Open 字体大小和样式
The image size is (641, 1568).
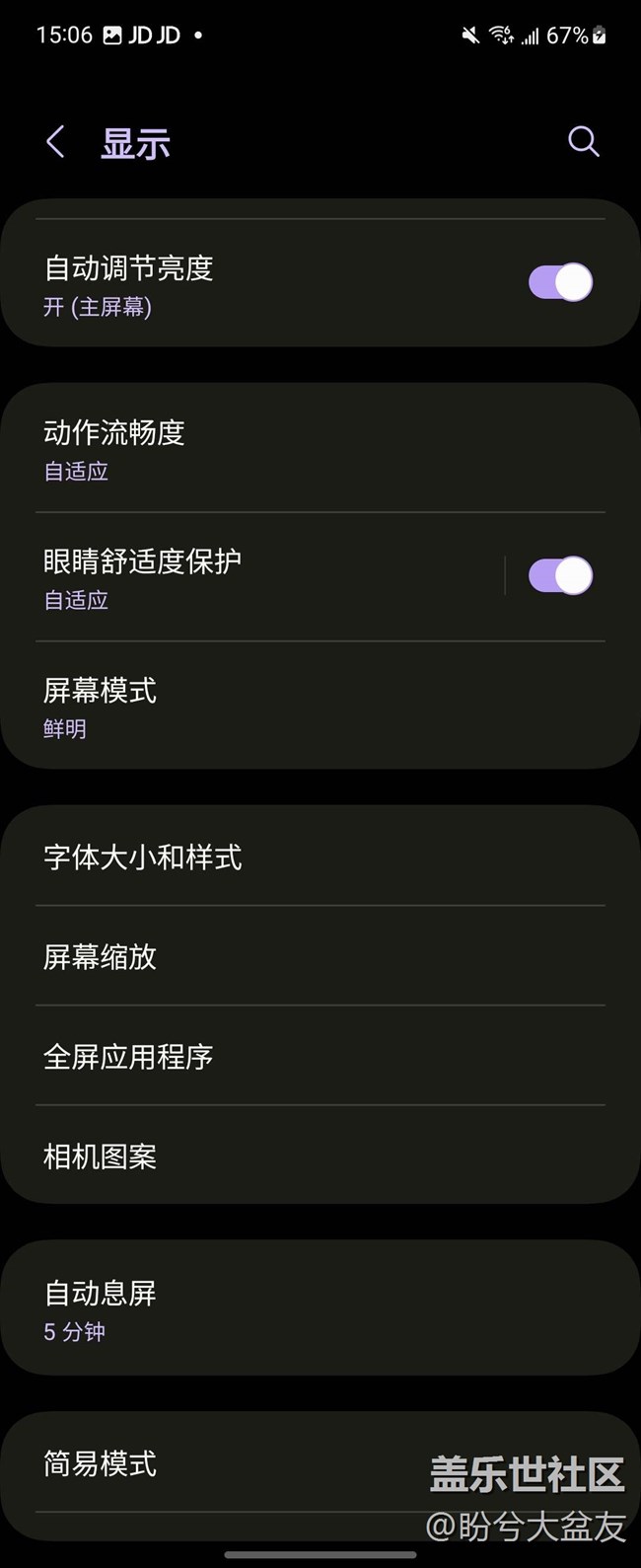(x=320, y=856)
